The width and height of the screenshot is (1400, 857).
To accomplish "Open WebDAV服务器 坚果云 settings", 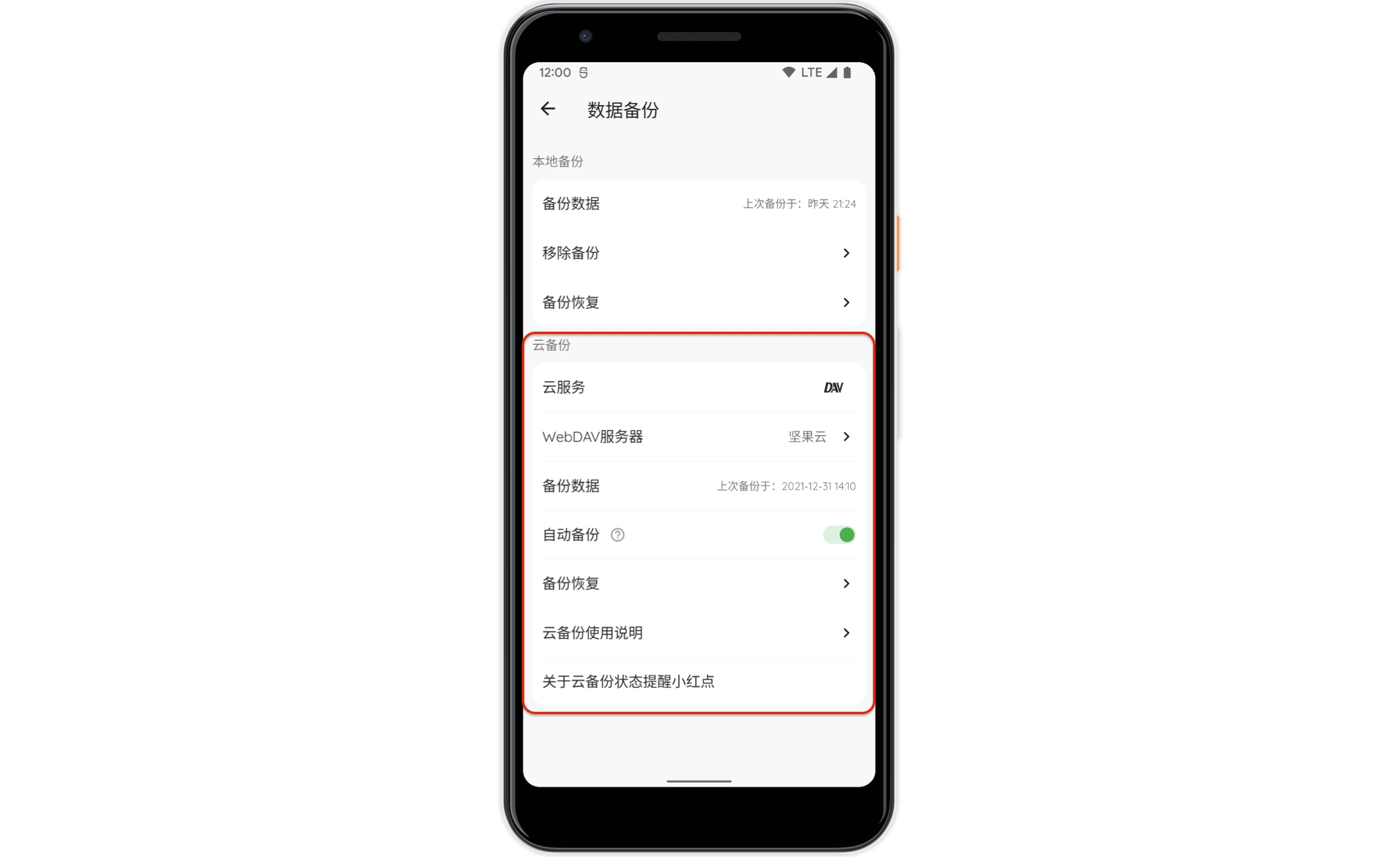I will point(698,436).
